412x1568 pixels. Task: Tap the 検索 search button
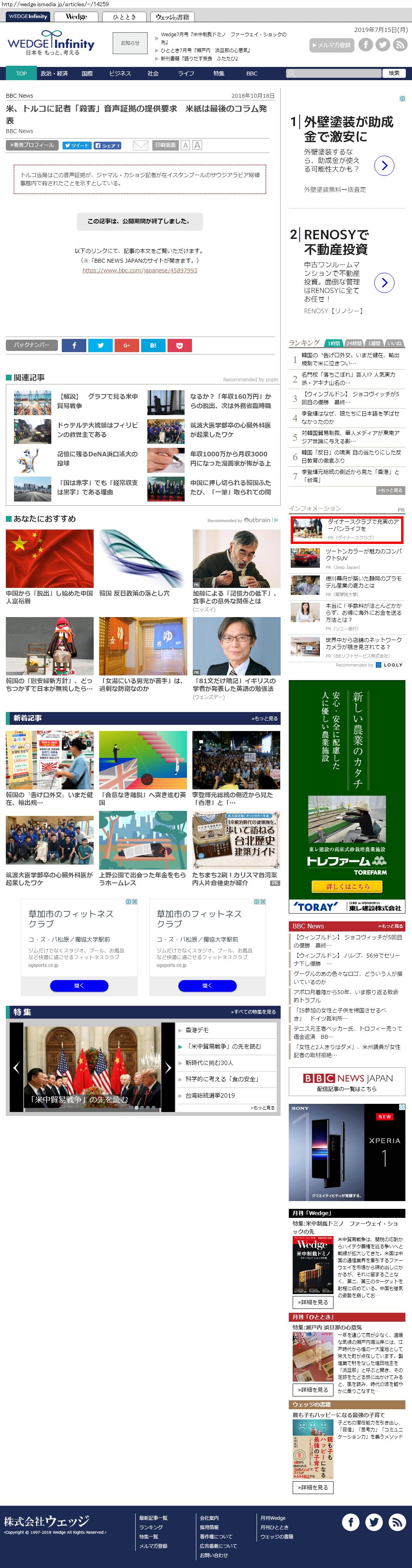pos(394,73)
